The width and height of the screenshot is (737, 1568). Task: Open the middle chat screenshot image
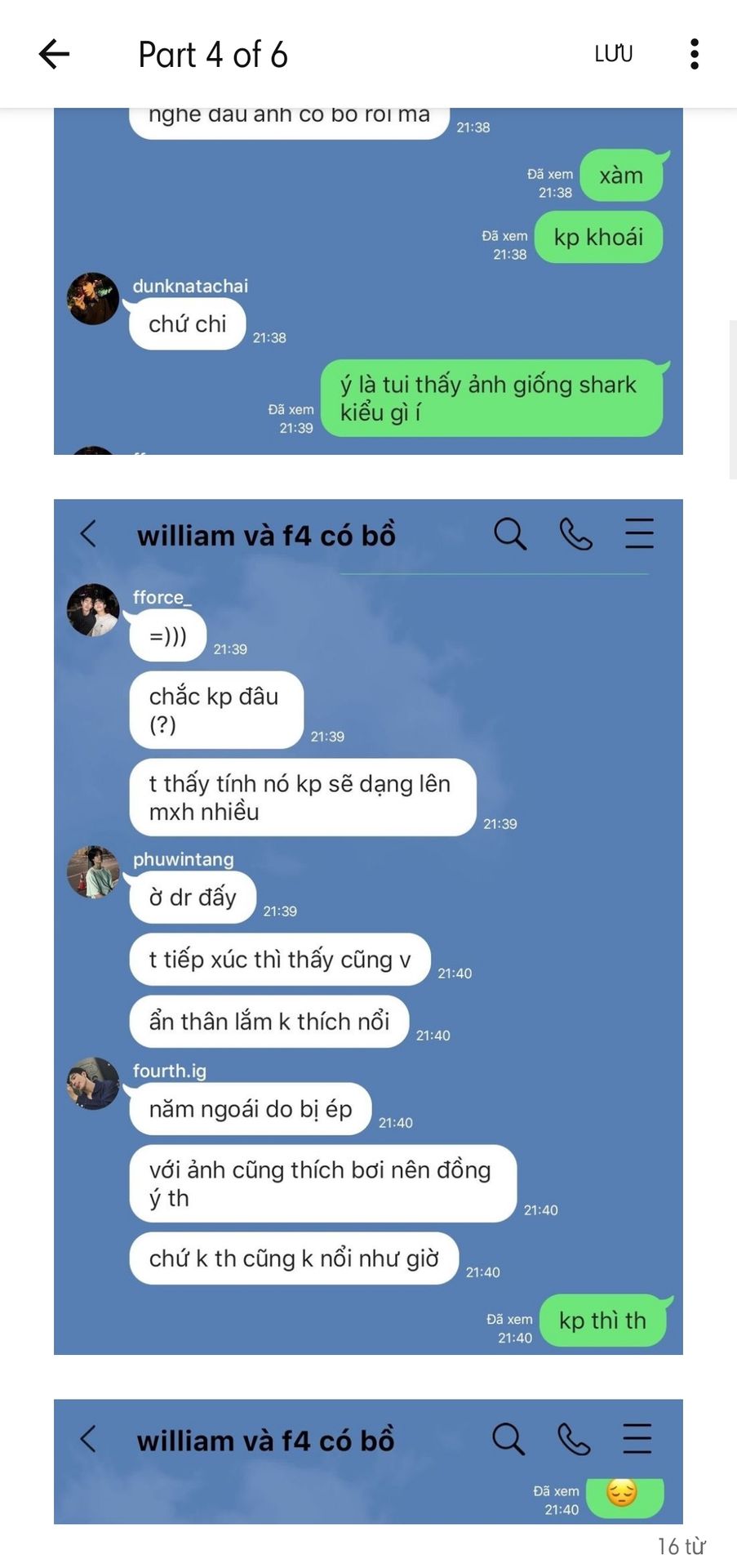coord(368,926)
